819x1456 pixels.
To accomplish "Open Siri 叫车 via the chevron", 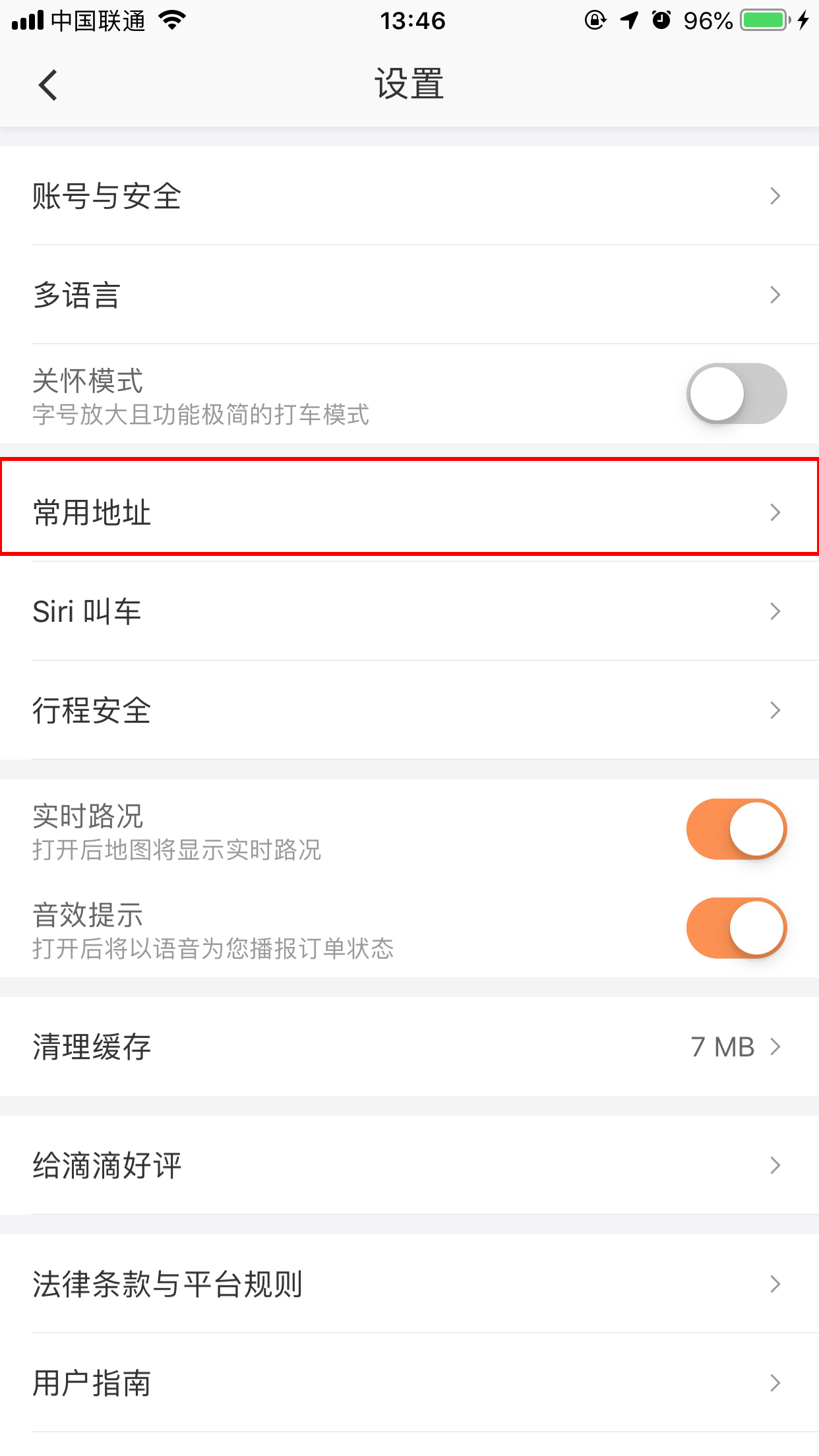I will (776, 612).
